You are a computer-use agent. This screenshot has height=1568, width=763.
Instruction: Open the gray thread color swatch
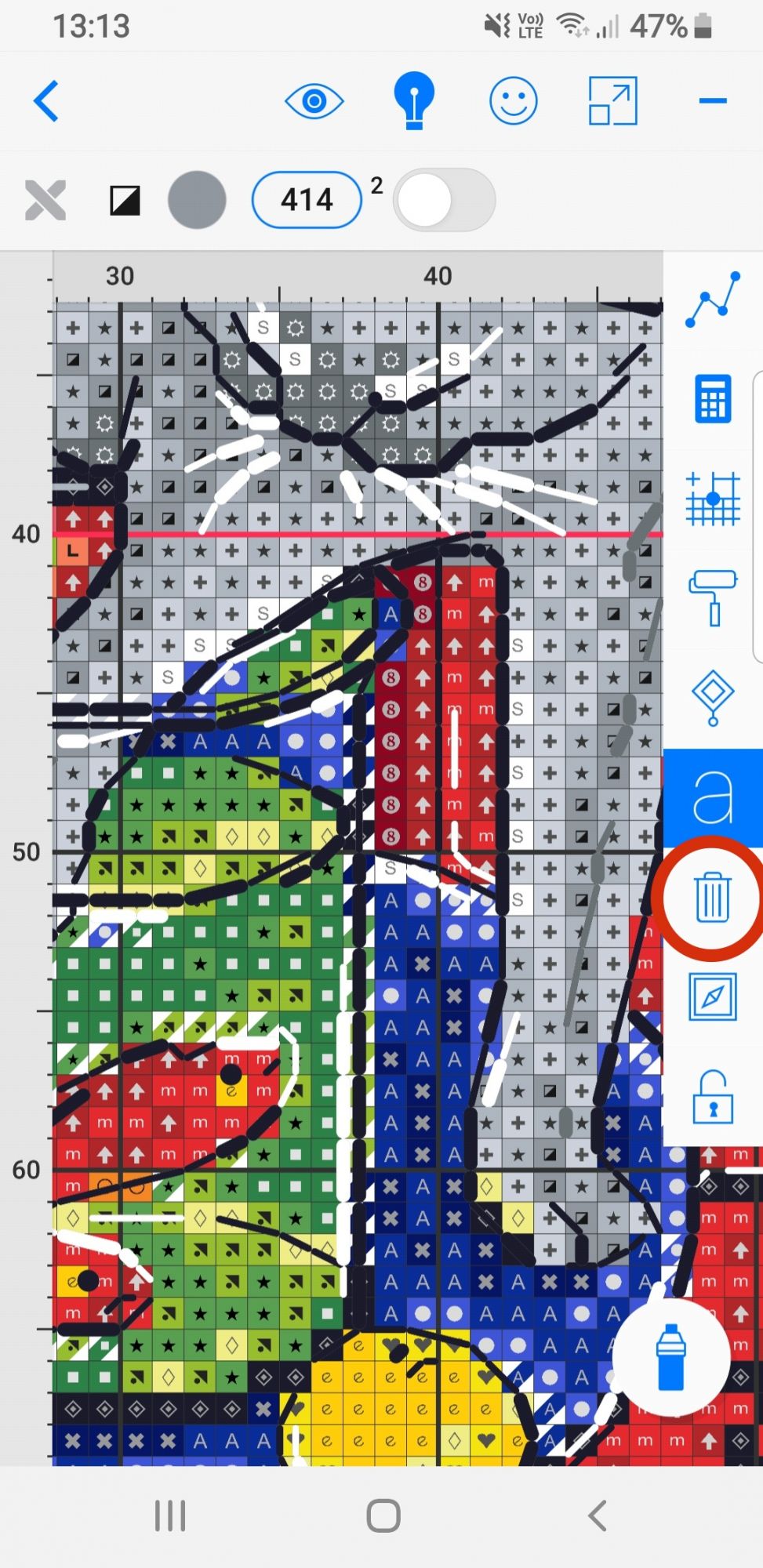(197, 200)
